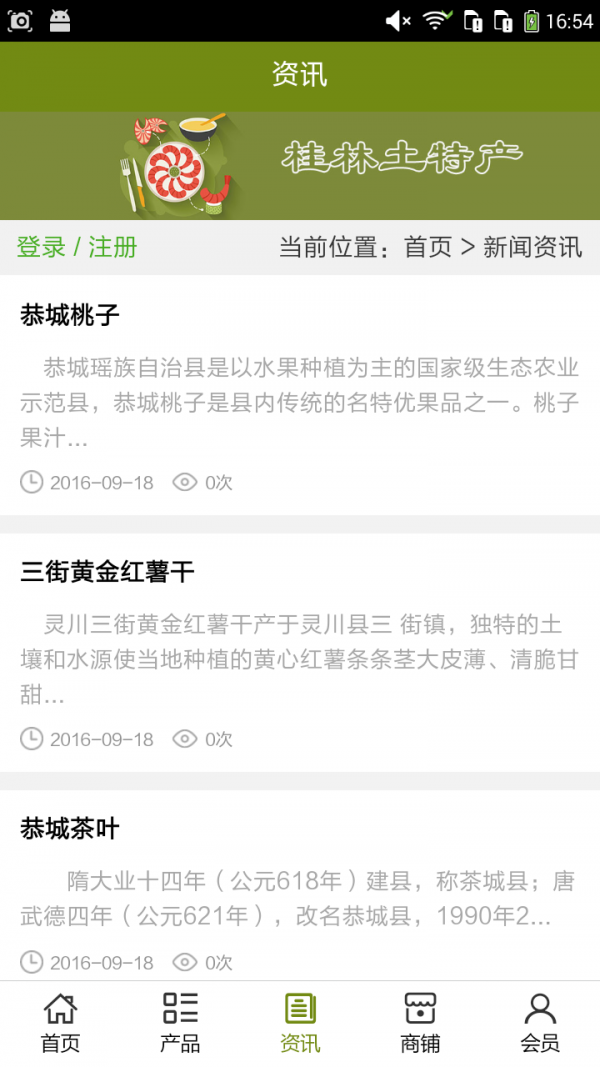Read the 三街黄金红薯干 article

pos(107,572)
